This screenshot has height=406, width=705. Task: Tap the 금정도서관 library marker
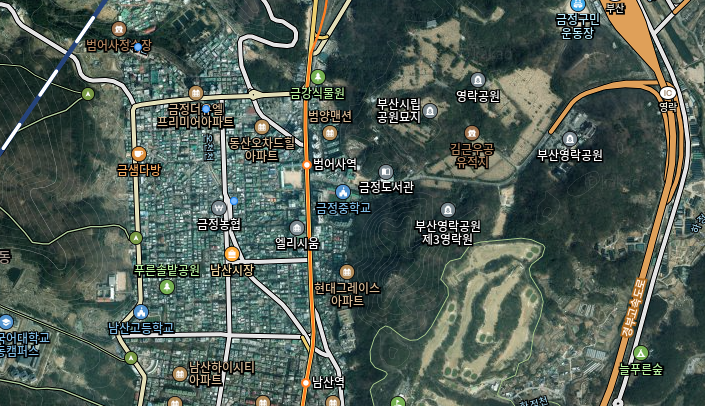(x=386, y=172)
